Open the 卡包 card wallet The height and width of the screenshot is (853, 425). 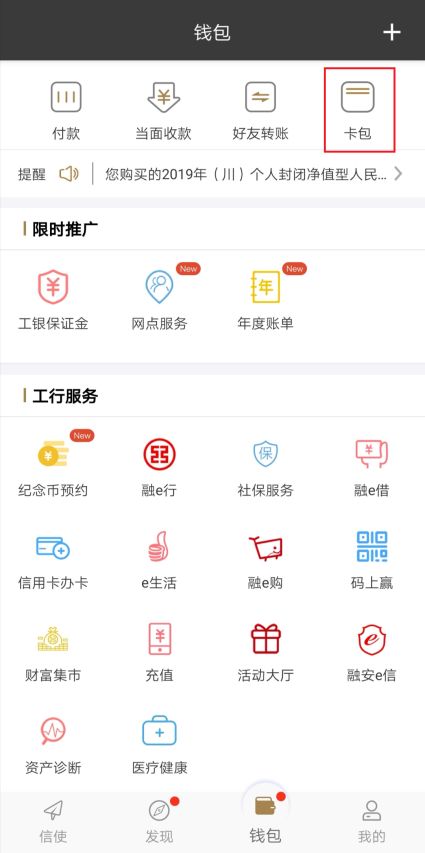358,110
